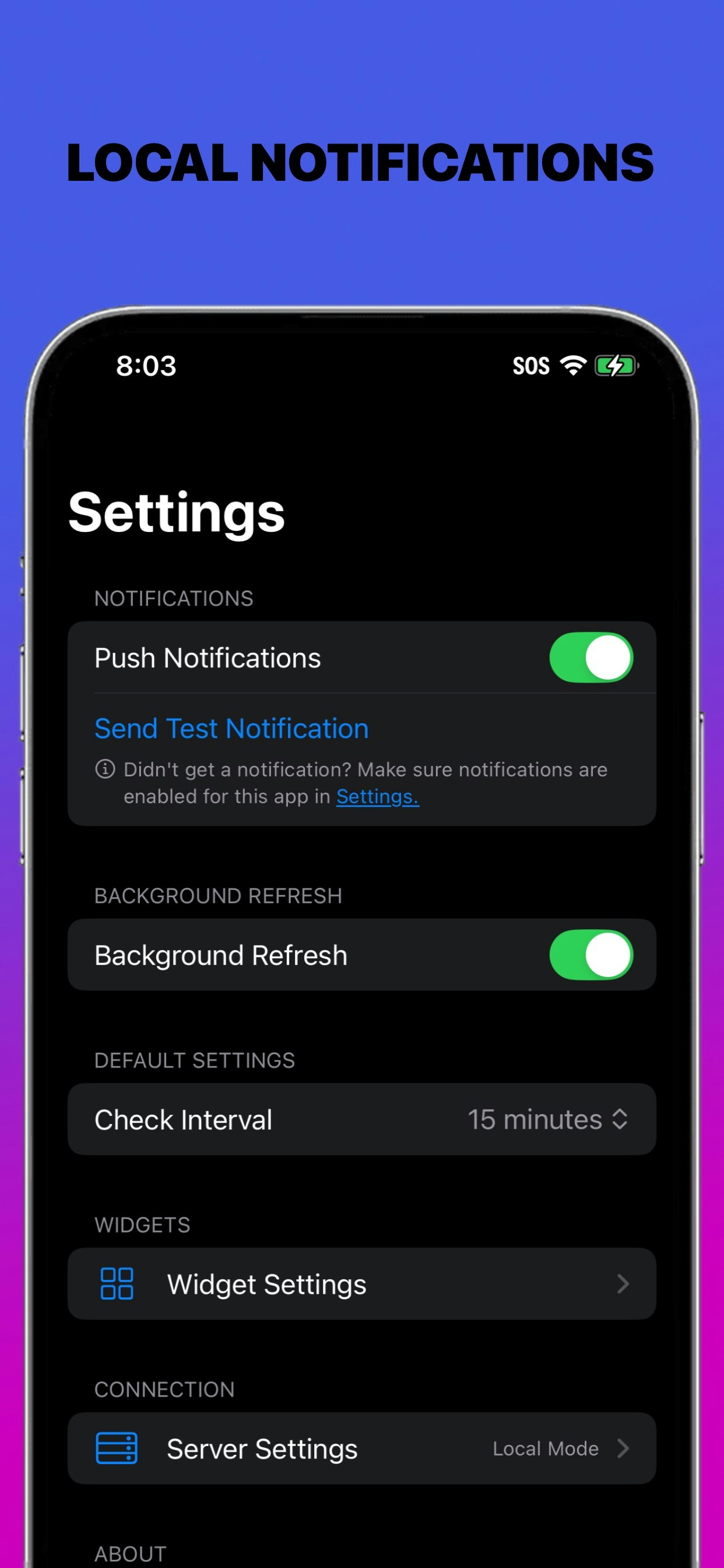Turn off Background Refresh

(589, 954)
